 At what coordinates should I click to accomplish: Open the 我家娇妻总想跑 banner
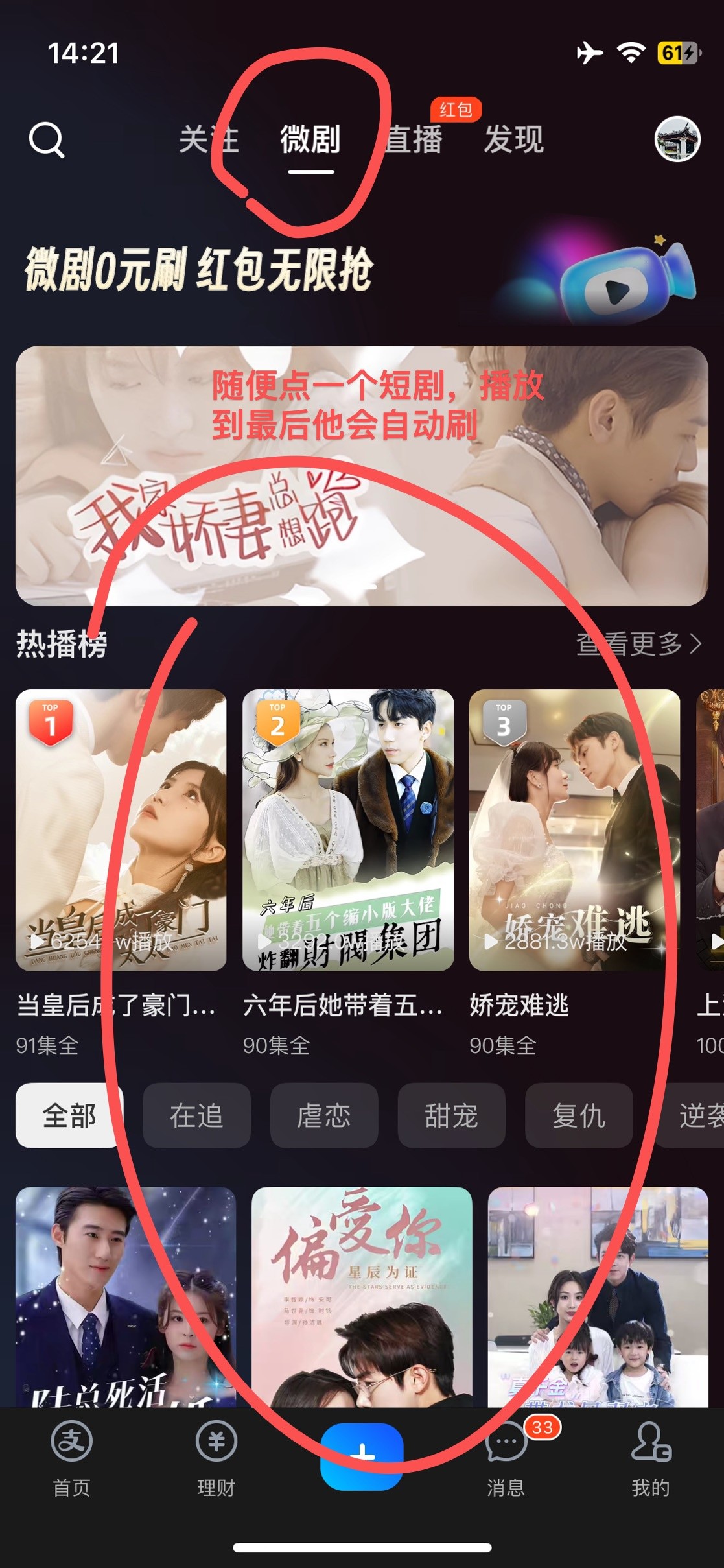[x=362, y=477]
